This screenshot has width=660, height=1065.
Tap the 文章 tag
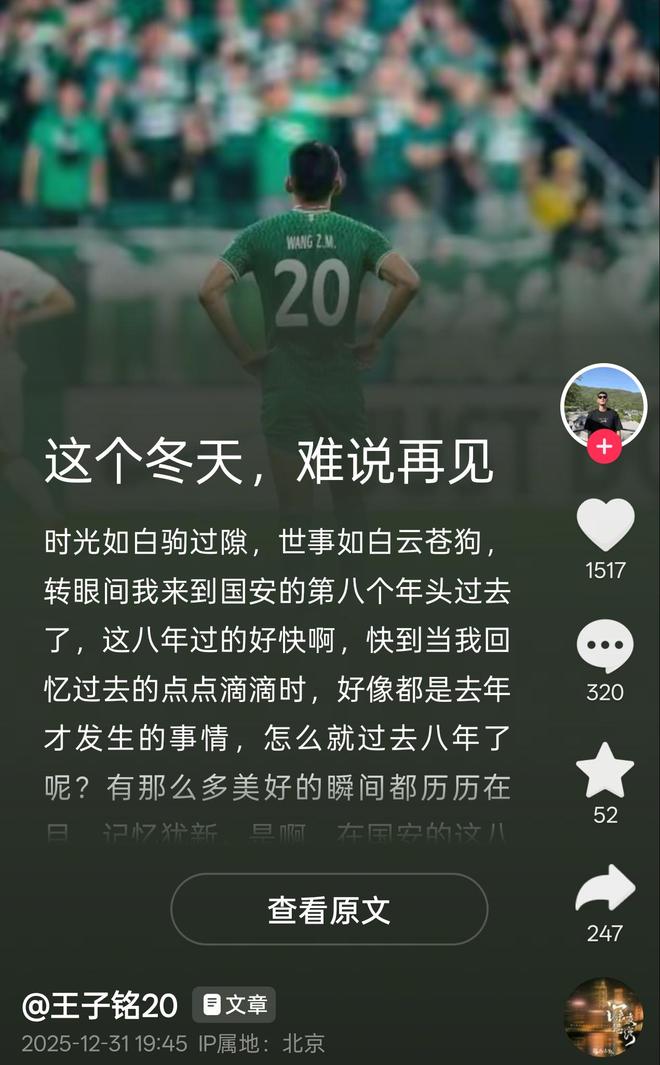click(234, 1004)
